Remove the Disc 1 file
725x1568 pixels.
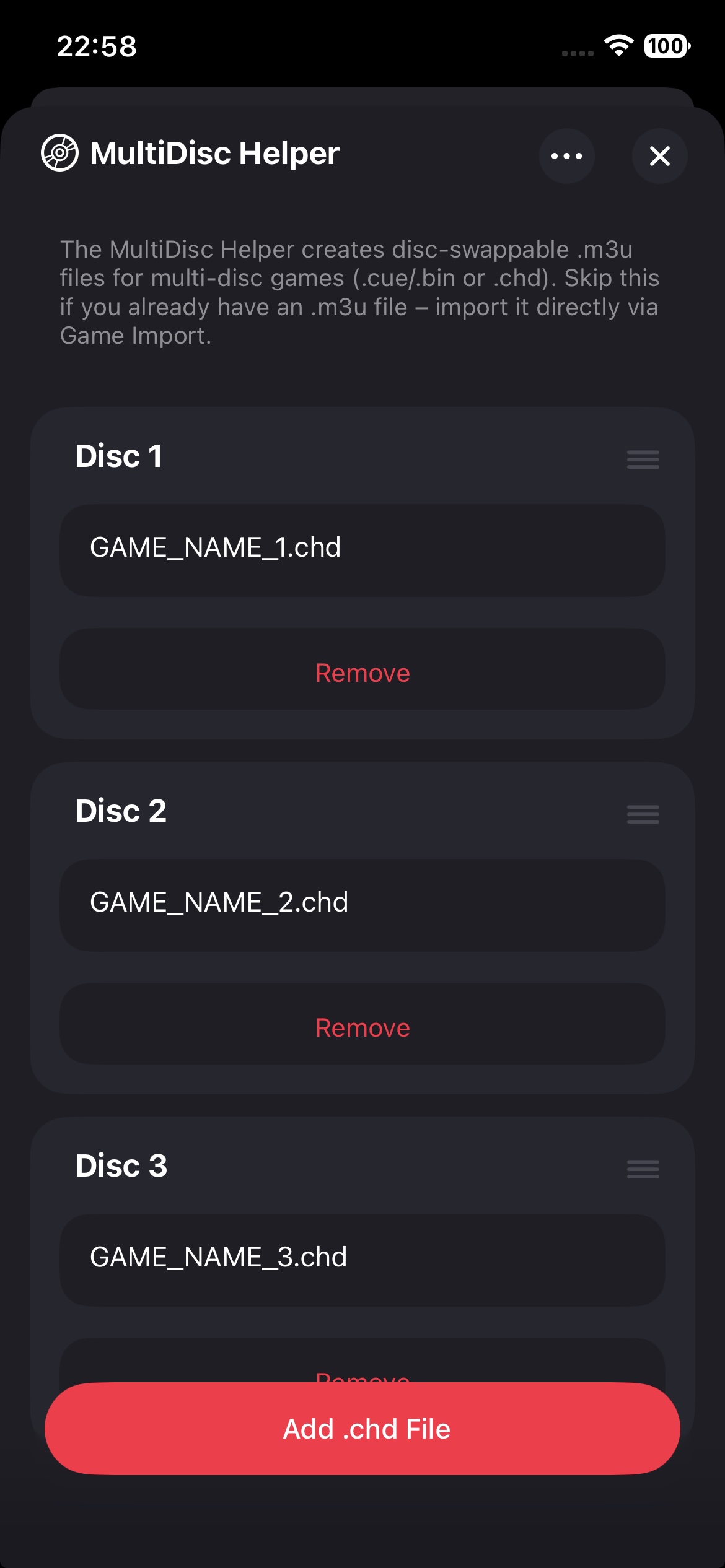pyautogui.click(x=362, y=671)
